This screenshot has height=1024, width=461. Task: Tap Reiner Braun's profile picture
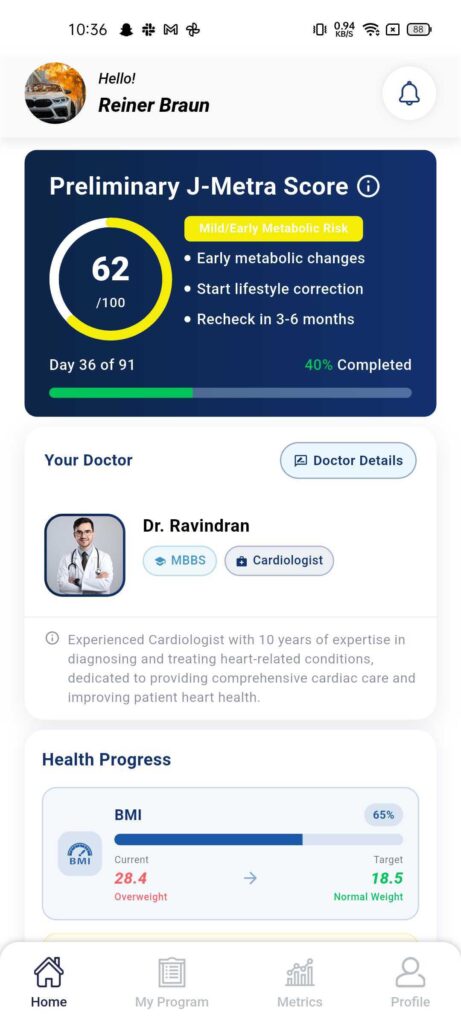56,93
